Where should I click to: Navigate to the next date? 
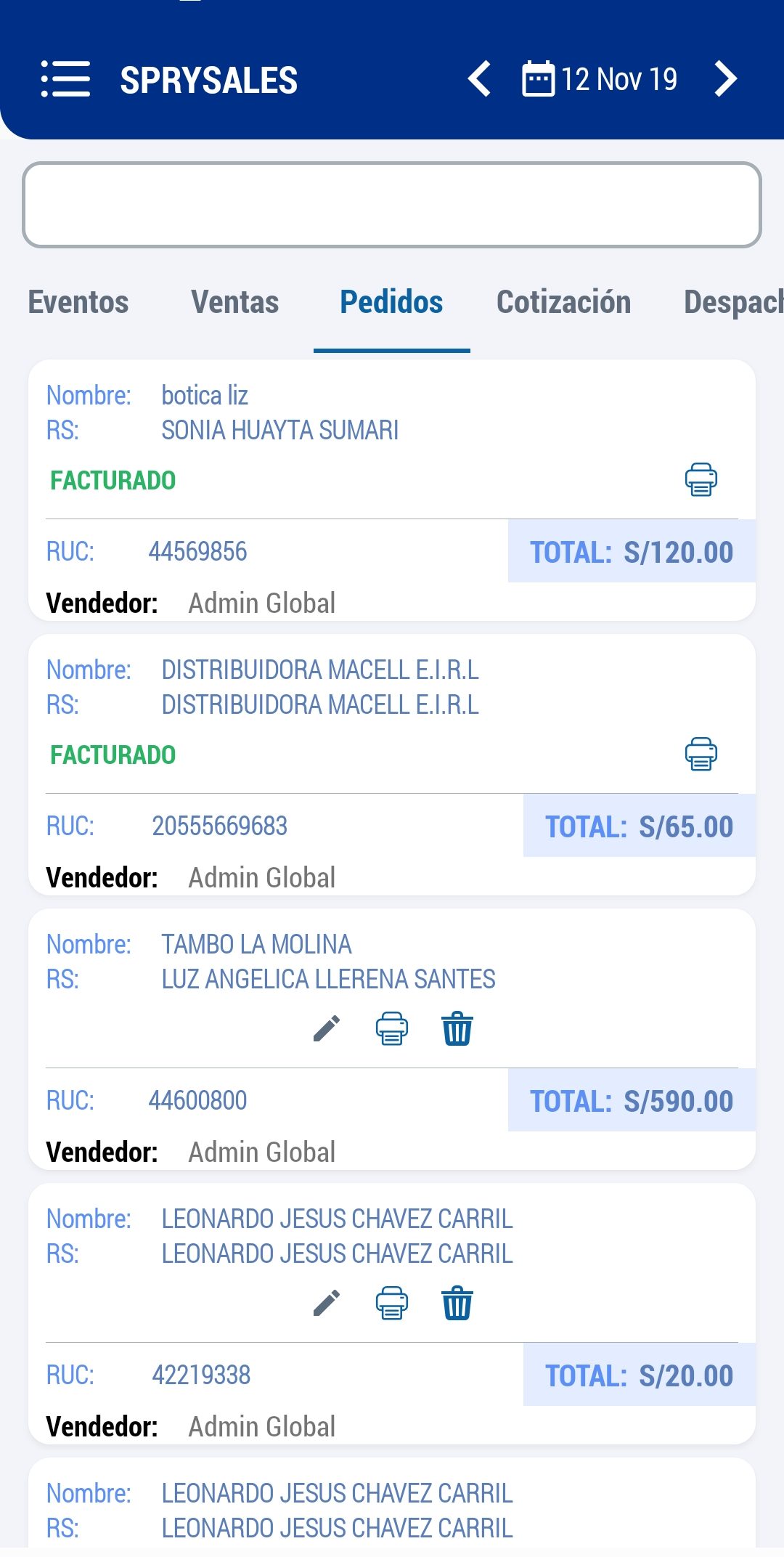[x=724, y=78]
